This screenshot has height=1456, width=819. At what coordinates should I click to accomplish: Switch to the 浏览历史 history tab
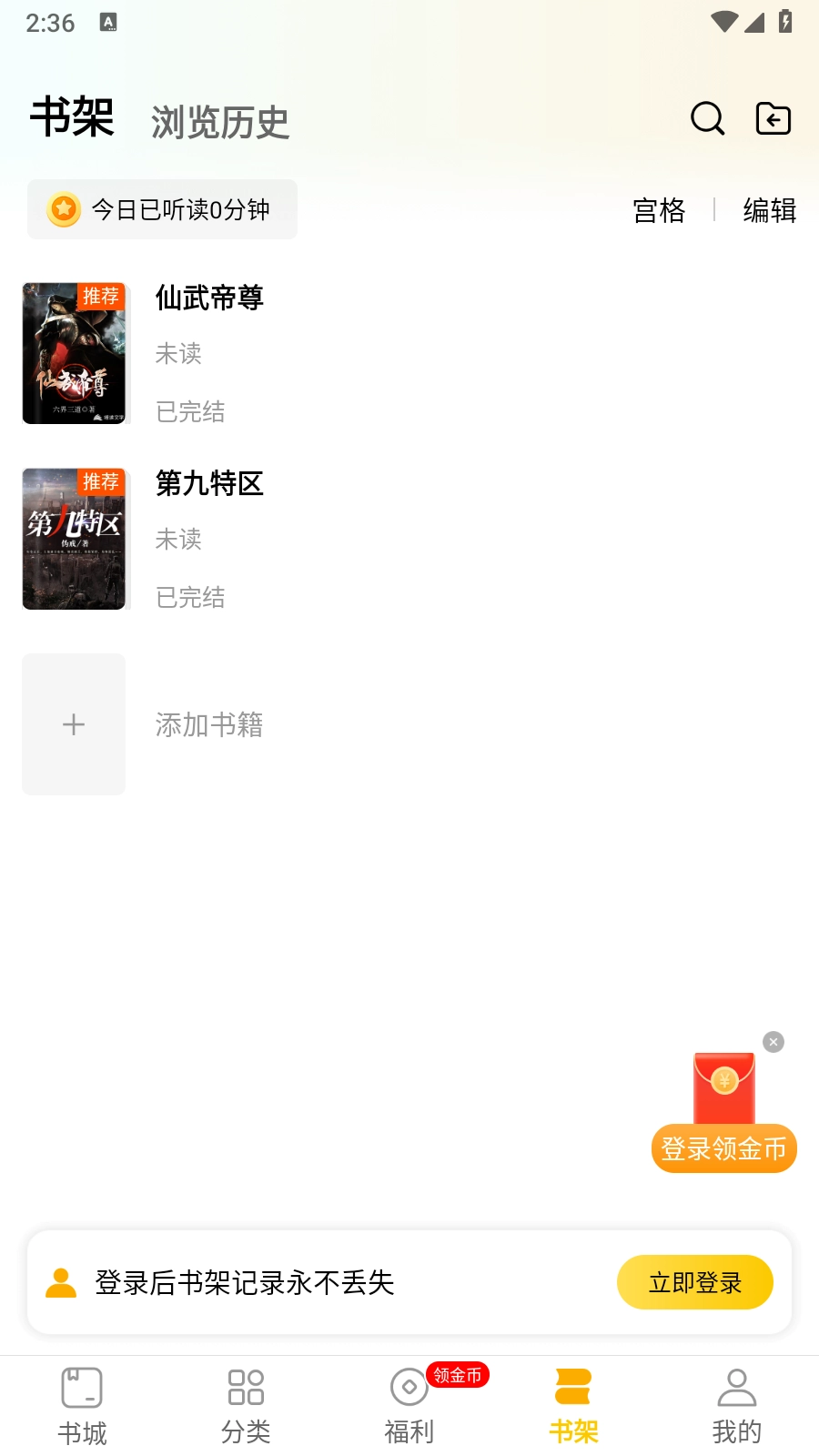click(x=219, y=122)
